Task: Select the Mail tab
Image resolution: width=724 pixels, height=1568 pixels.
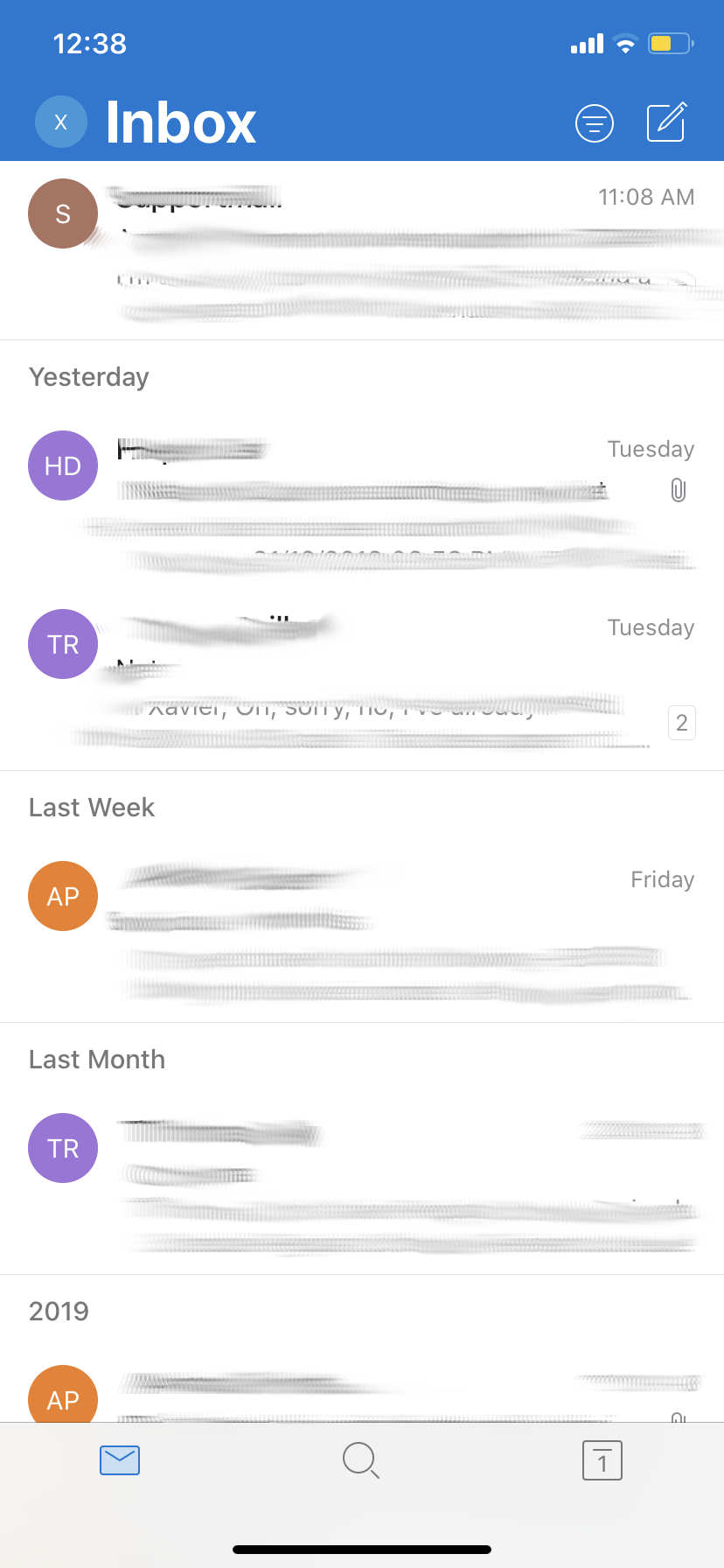Action: tap(120, 1460)
